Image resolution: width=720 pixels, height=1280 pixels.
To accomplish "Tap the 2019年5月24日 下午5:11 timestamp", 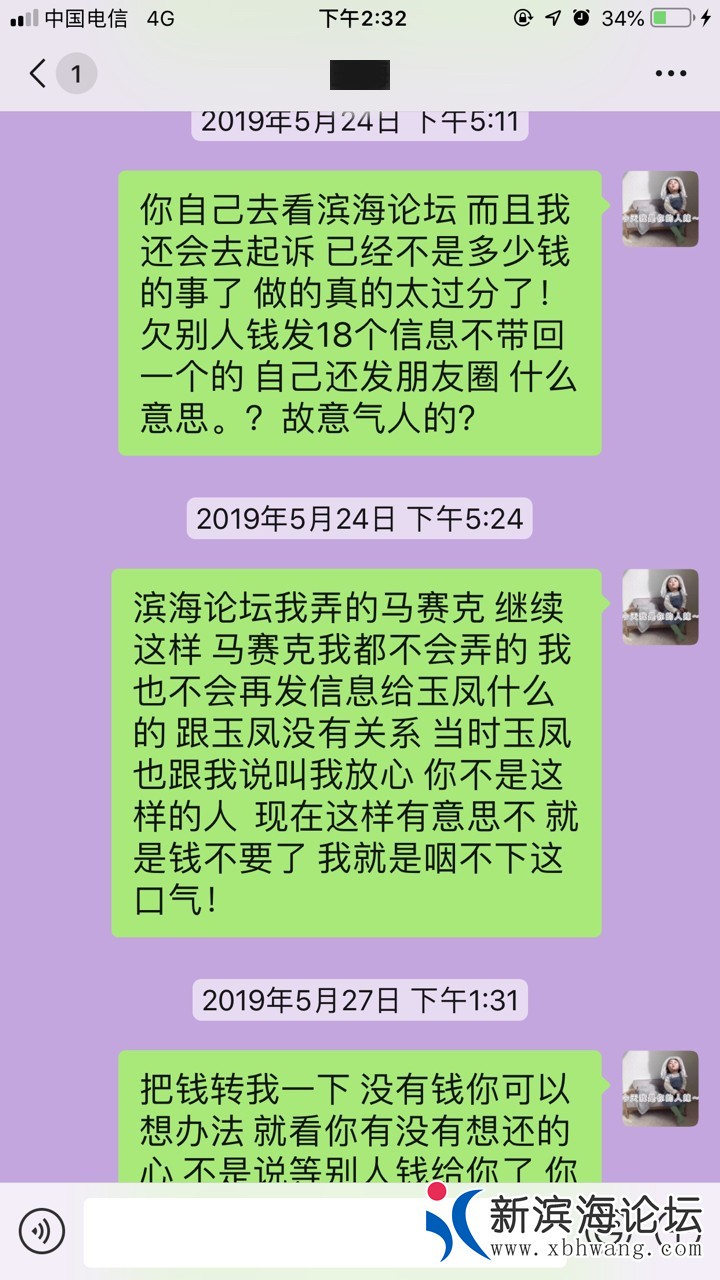I will coord(358,122).
